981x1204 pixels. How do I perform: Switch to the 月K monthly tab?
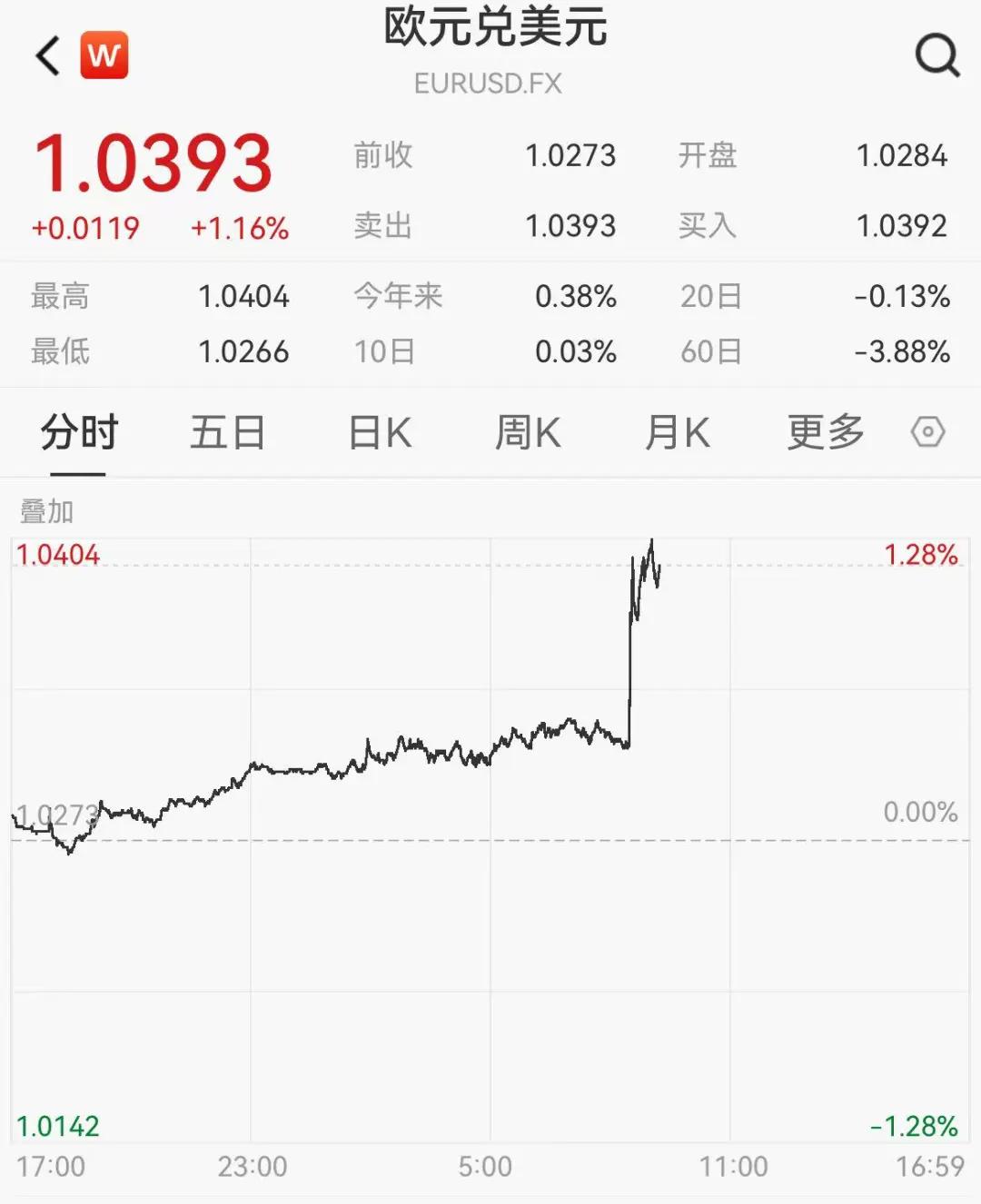tap(676, 433)
